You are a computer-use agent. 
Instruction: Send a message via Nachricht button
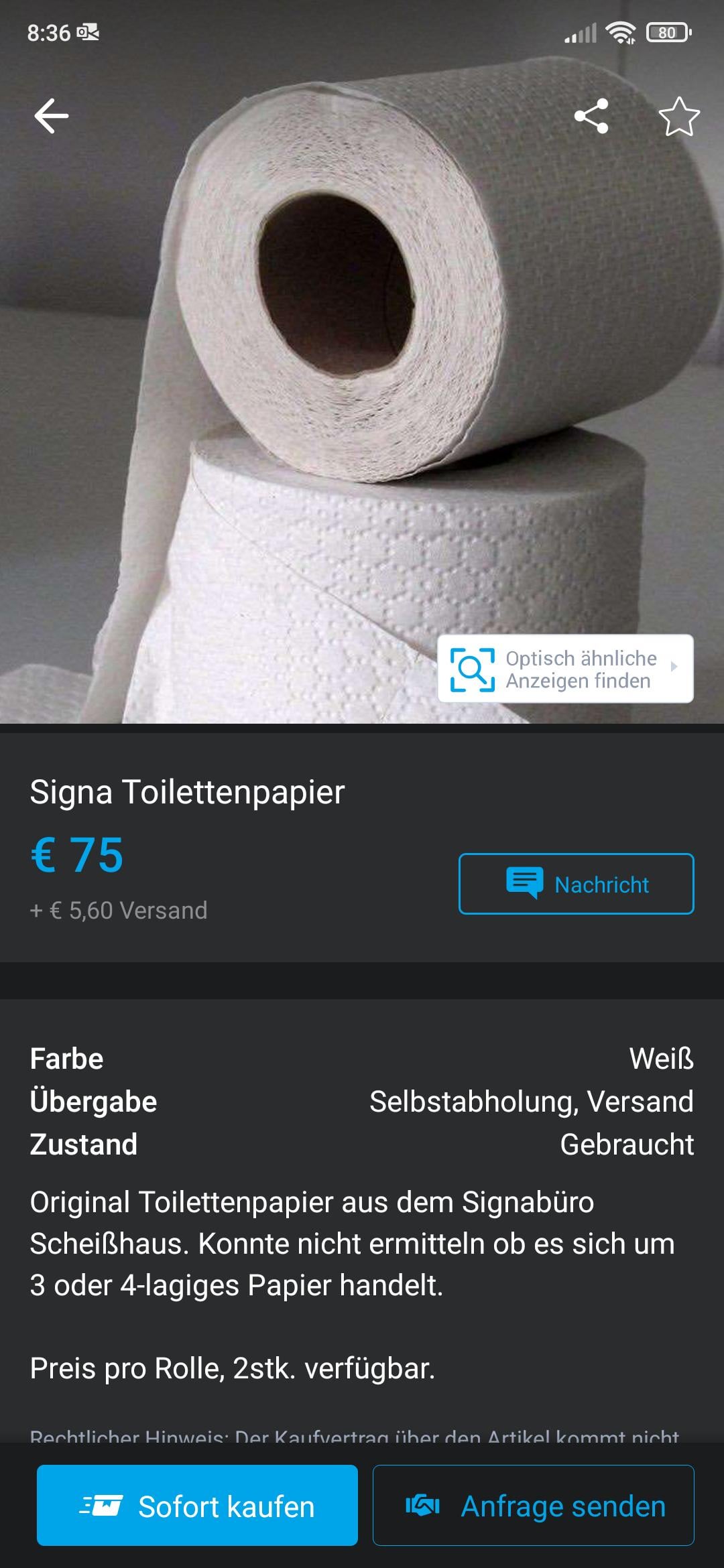coord(576,884)
